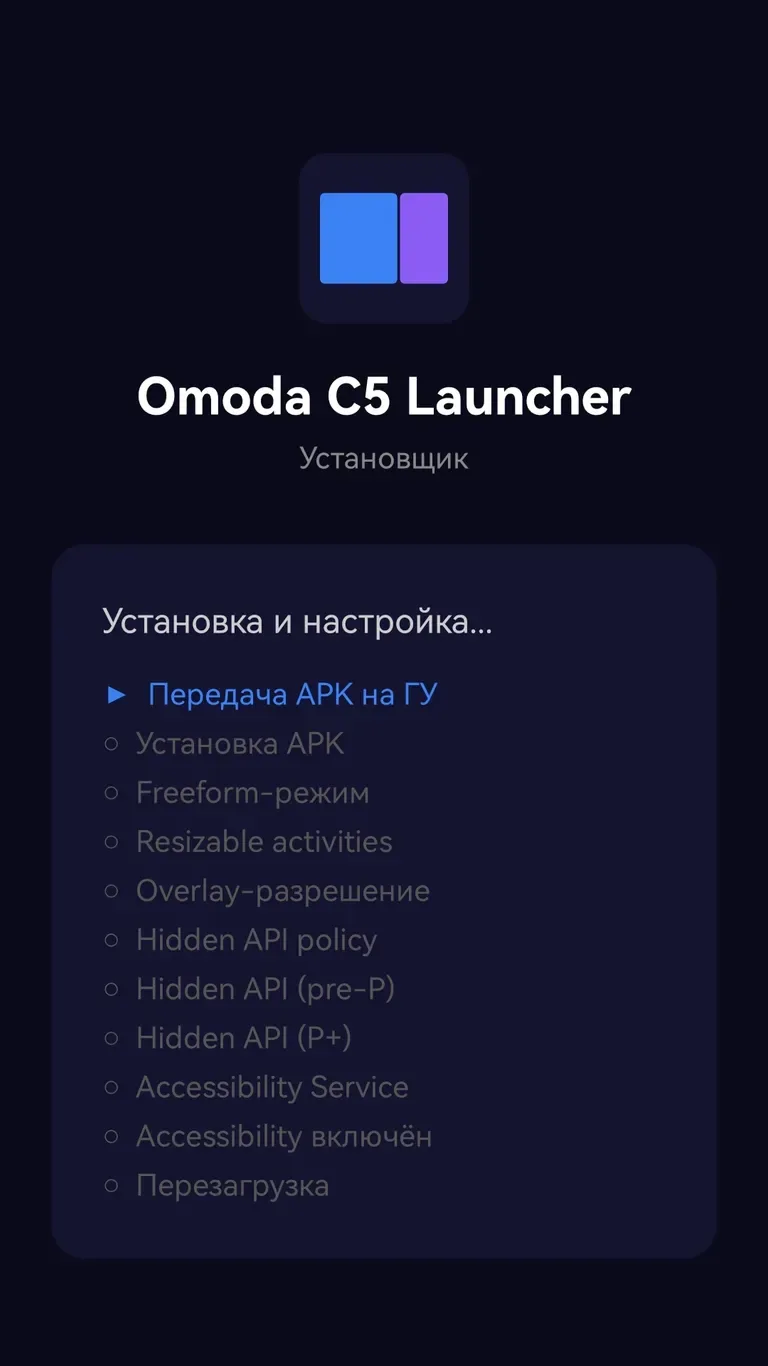
Task: Click the Hidden API (pre-P) step text
Action: point(265,989)
